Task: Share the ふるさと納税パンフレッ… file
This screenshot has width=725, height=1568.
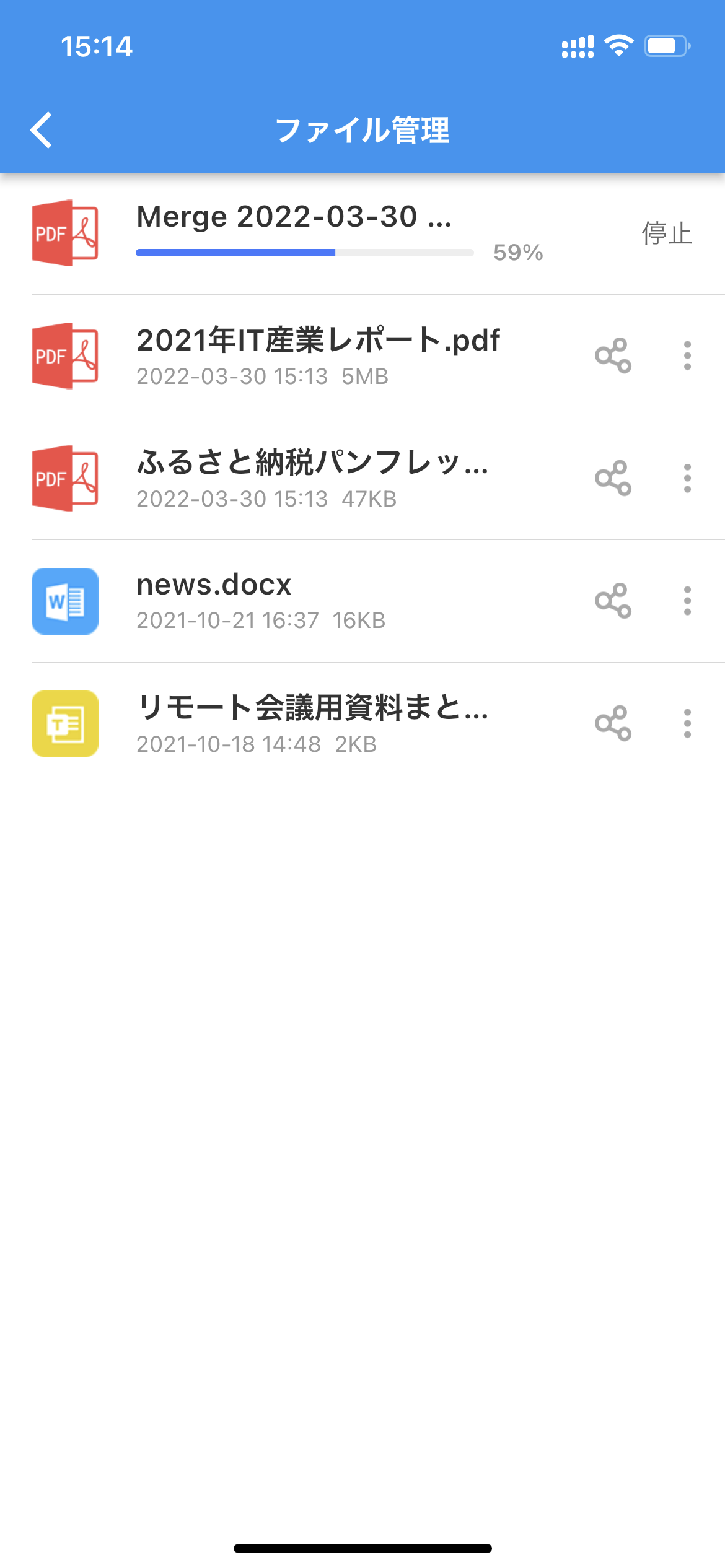Action: pos(613,478)
